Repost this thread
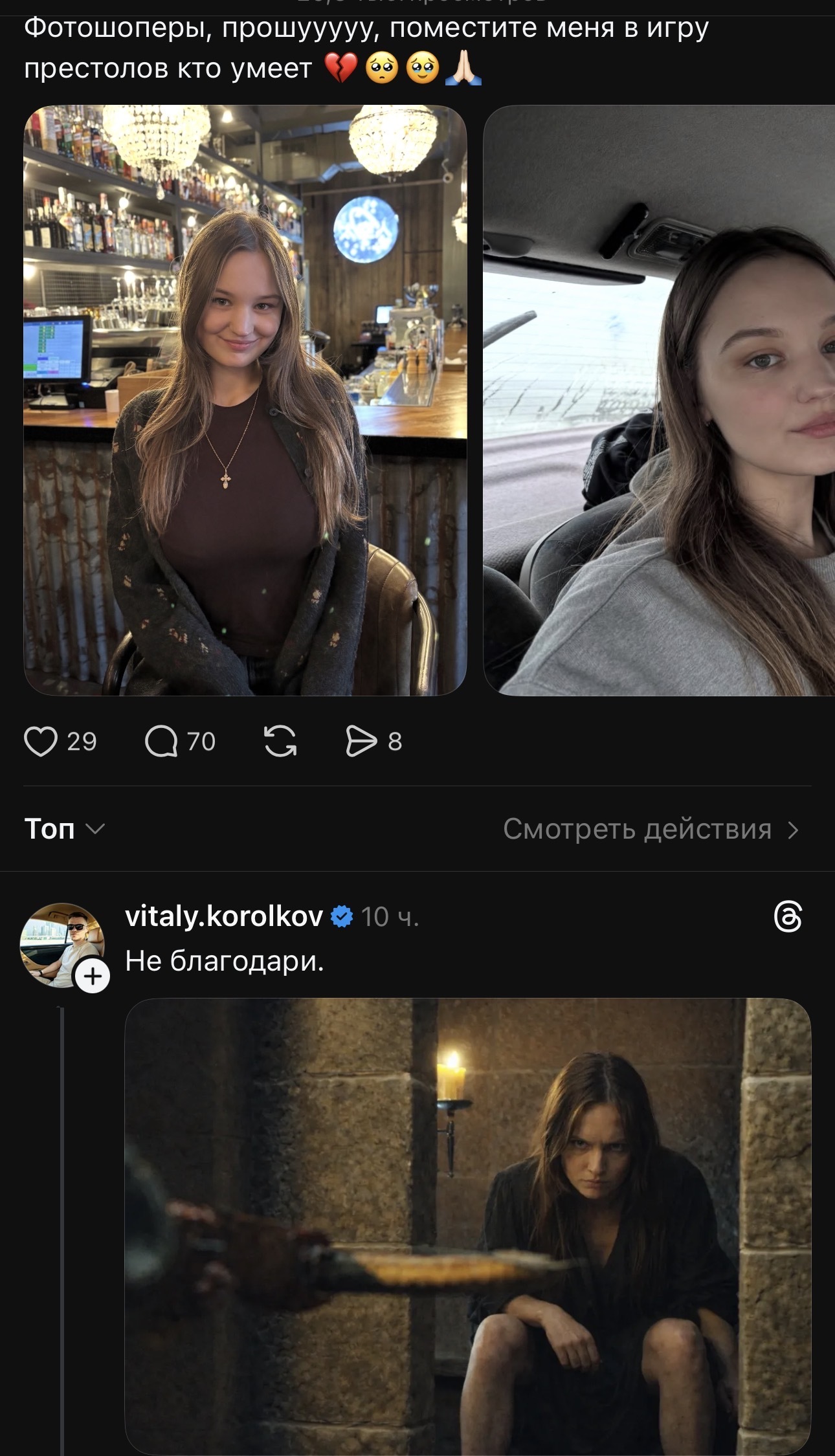Viewport: 835px width, 1456px height. (280, 742)
